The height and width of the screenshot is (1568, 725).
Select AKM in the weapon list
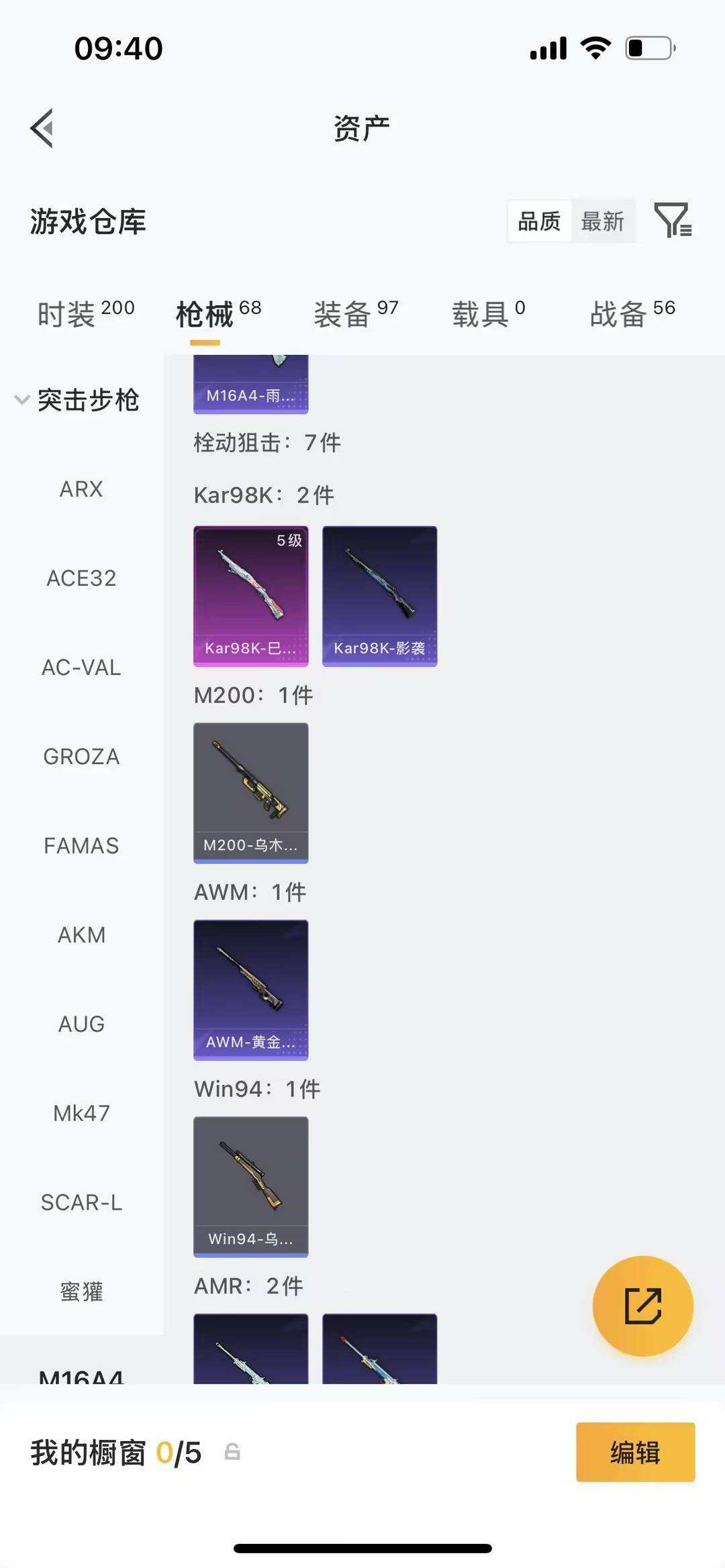81,935
